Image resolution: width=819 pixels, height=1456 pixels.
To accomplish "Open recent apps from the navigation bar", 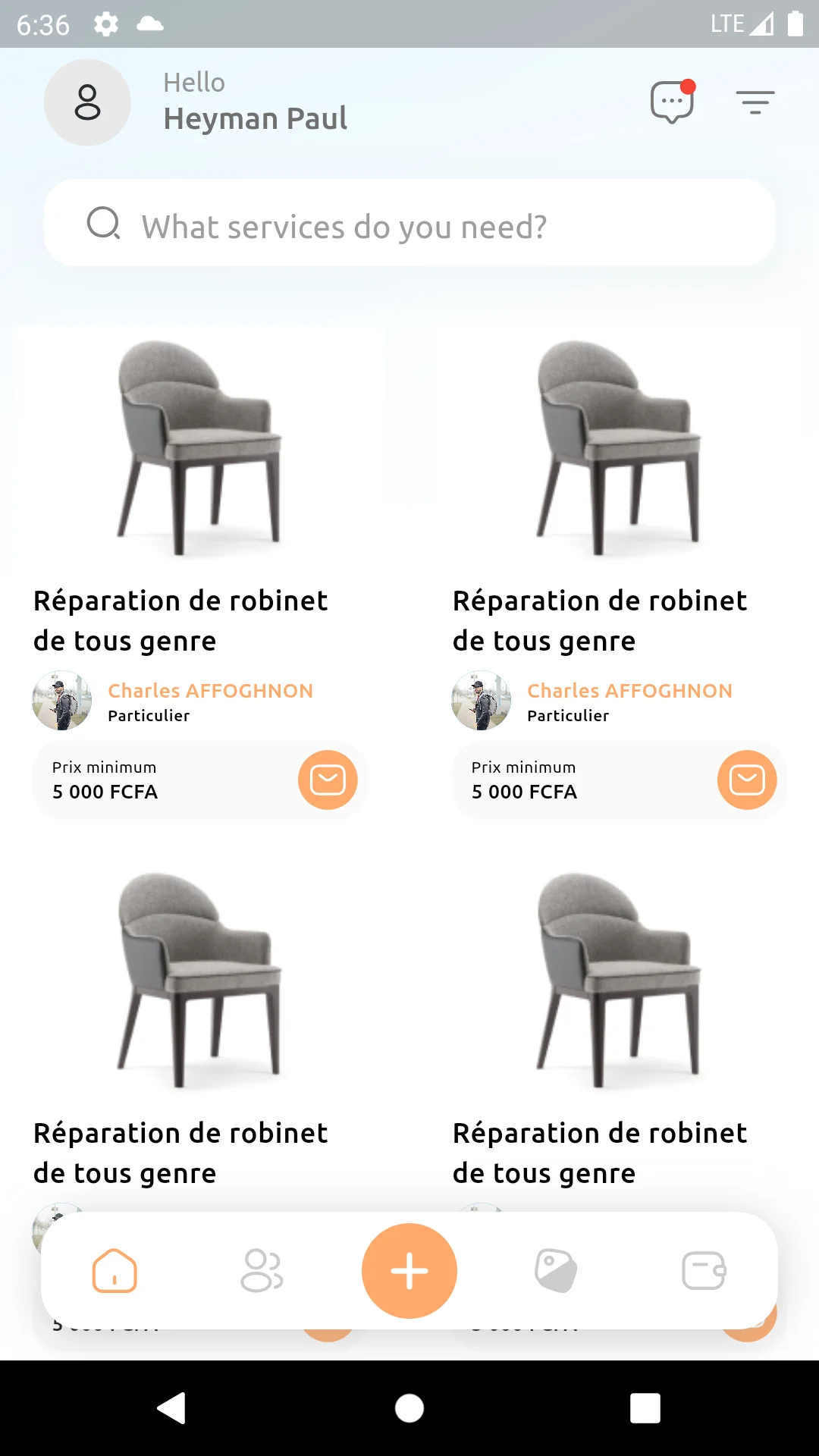I will click(x=645, y=1408).
